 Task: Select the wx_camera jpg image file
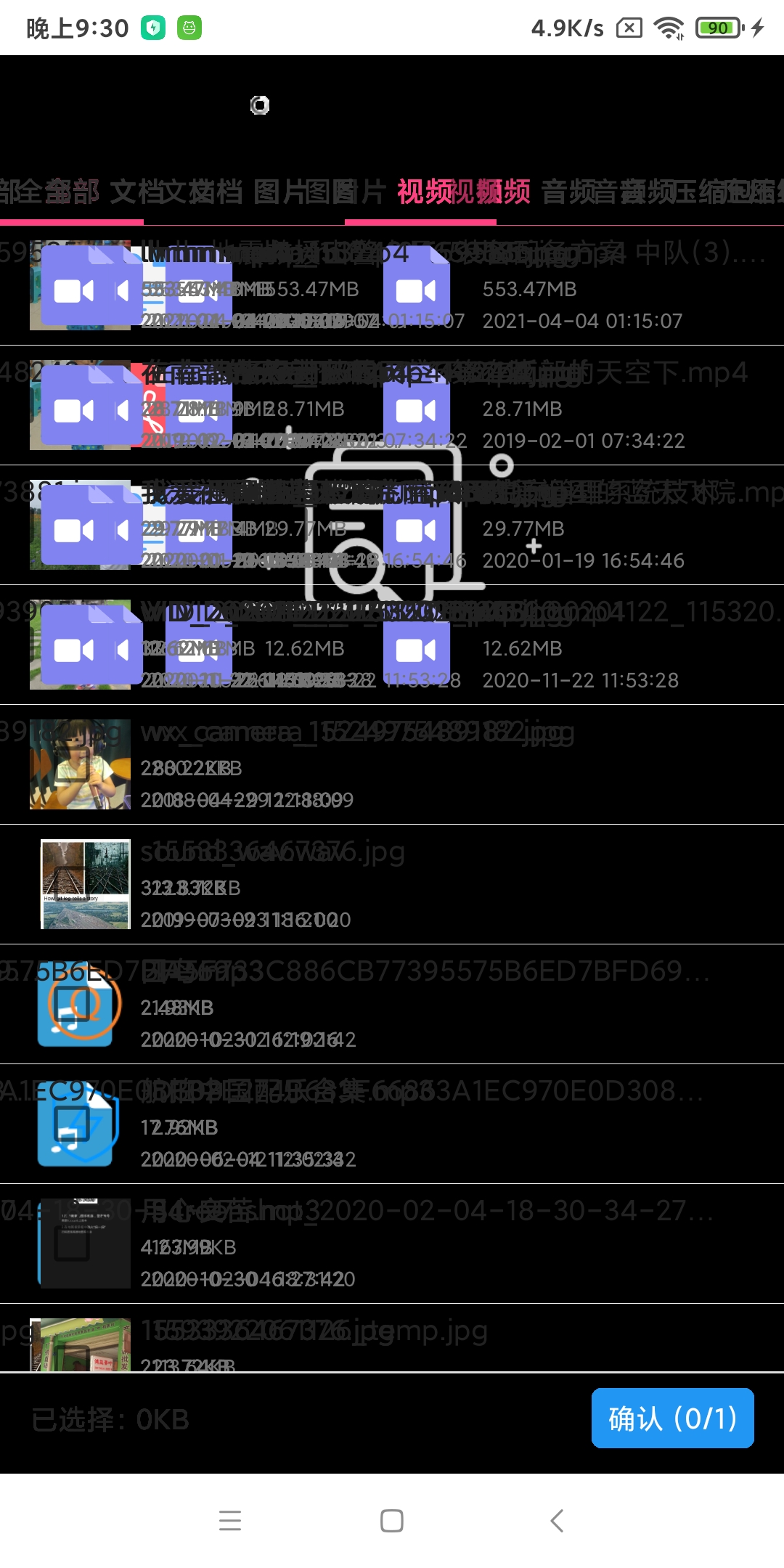(392, 764)
